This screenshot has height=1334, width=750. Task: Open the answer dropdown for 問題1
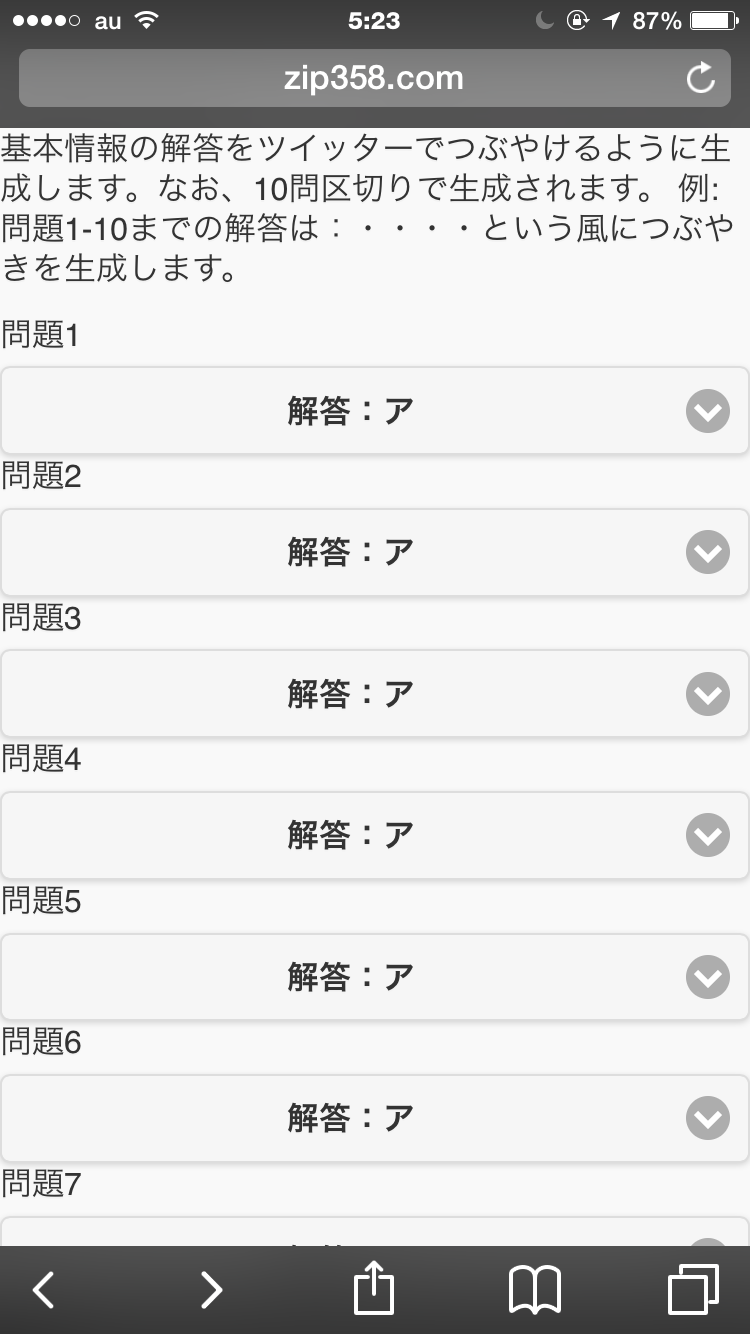point(375,411)
